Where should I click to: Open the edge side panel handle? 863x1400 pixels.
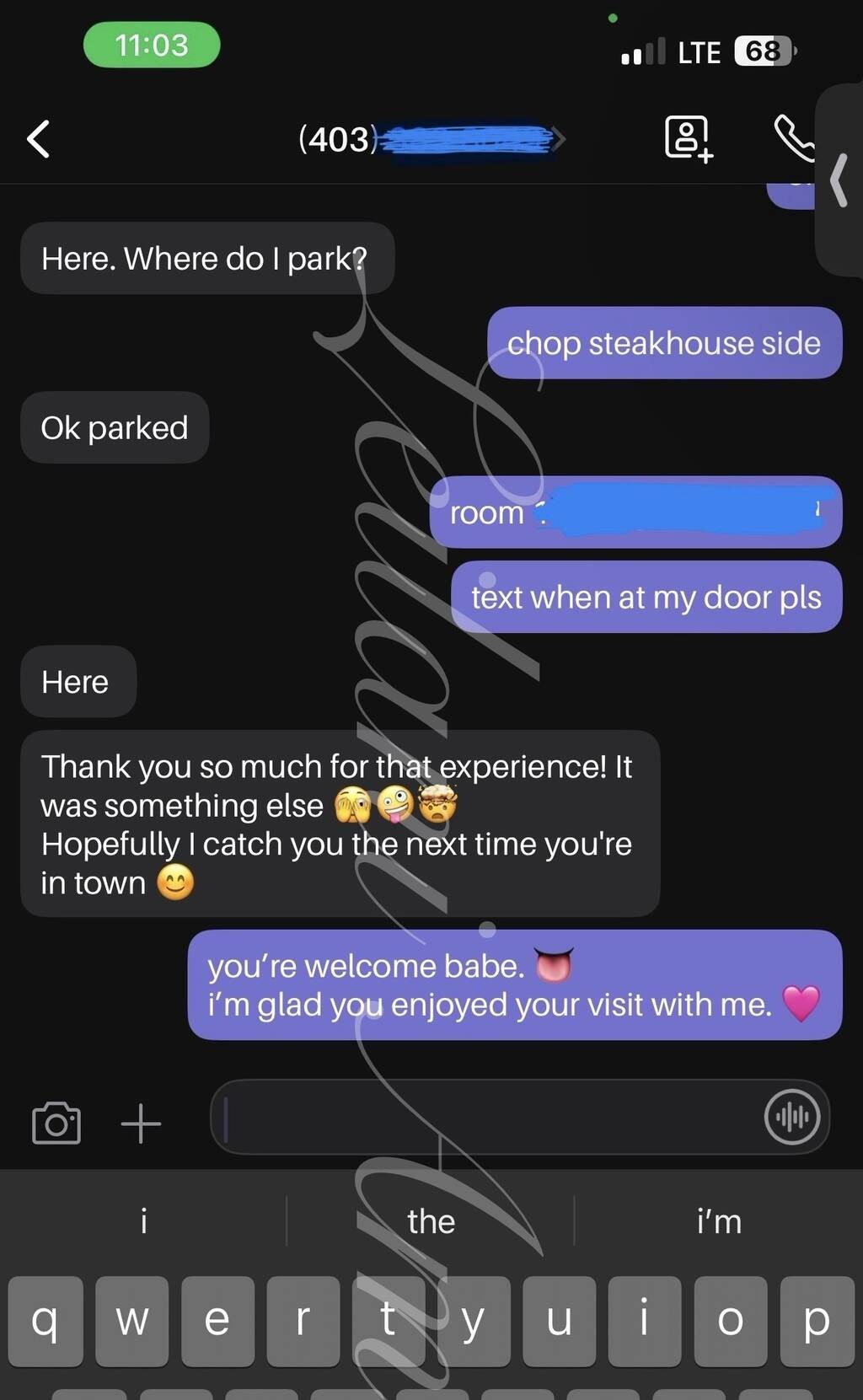pos(839,180)
